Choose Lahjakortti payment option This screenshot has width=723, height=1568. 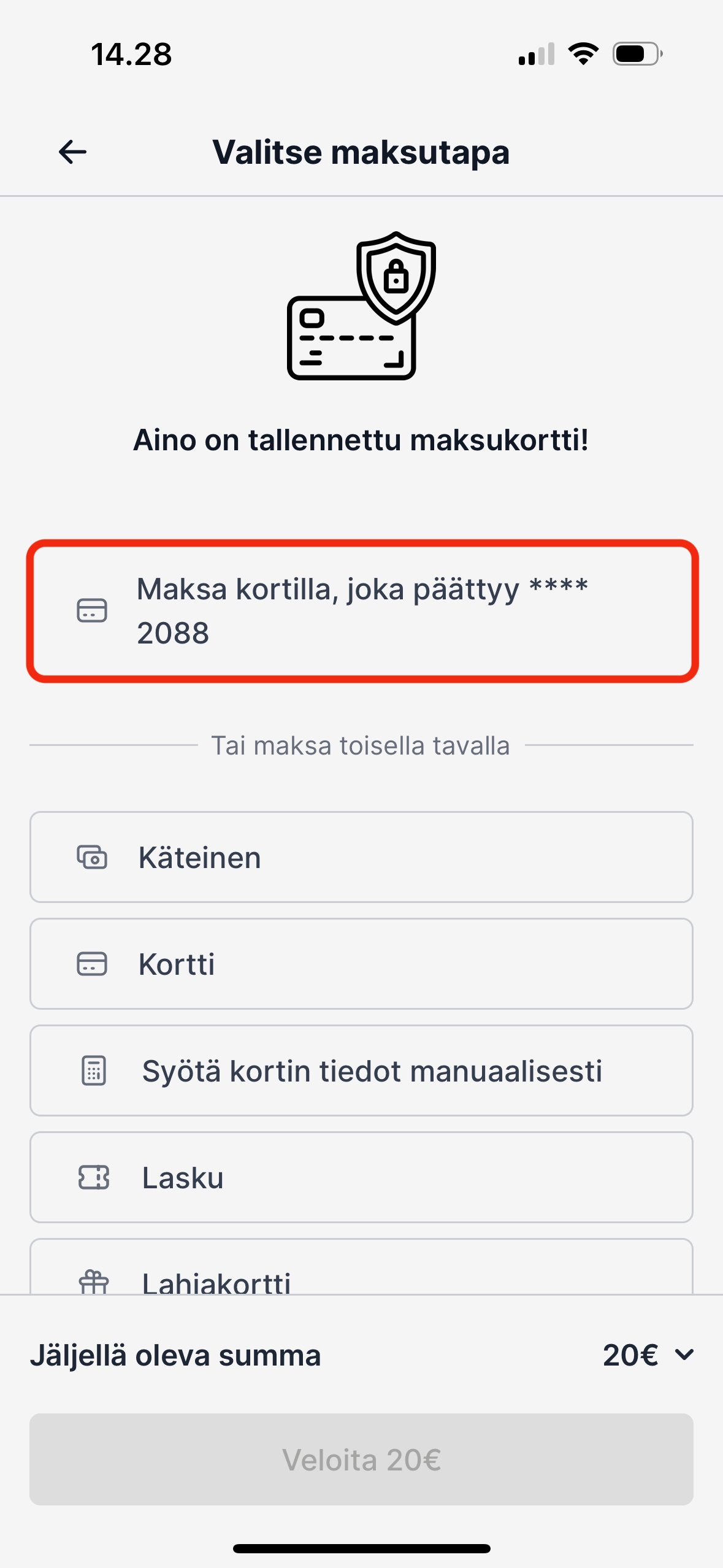pos(362,1267)
